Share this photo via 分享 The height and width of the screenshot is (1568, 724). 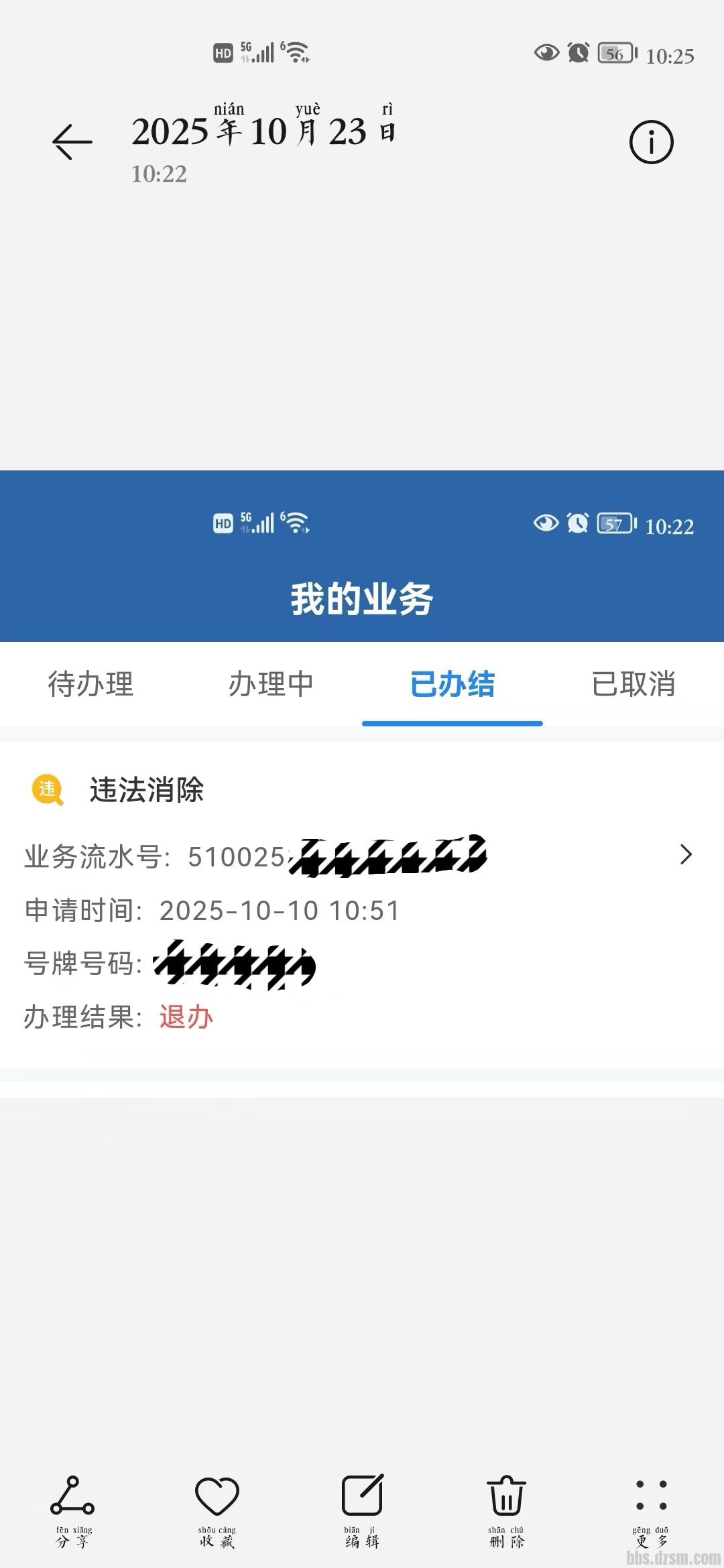click(x=72, y=1506)
